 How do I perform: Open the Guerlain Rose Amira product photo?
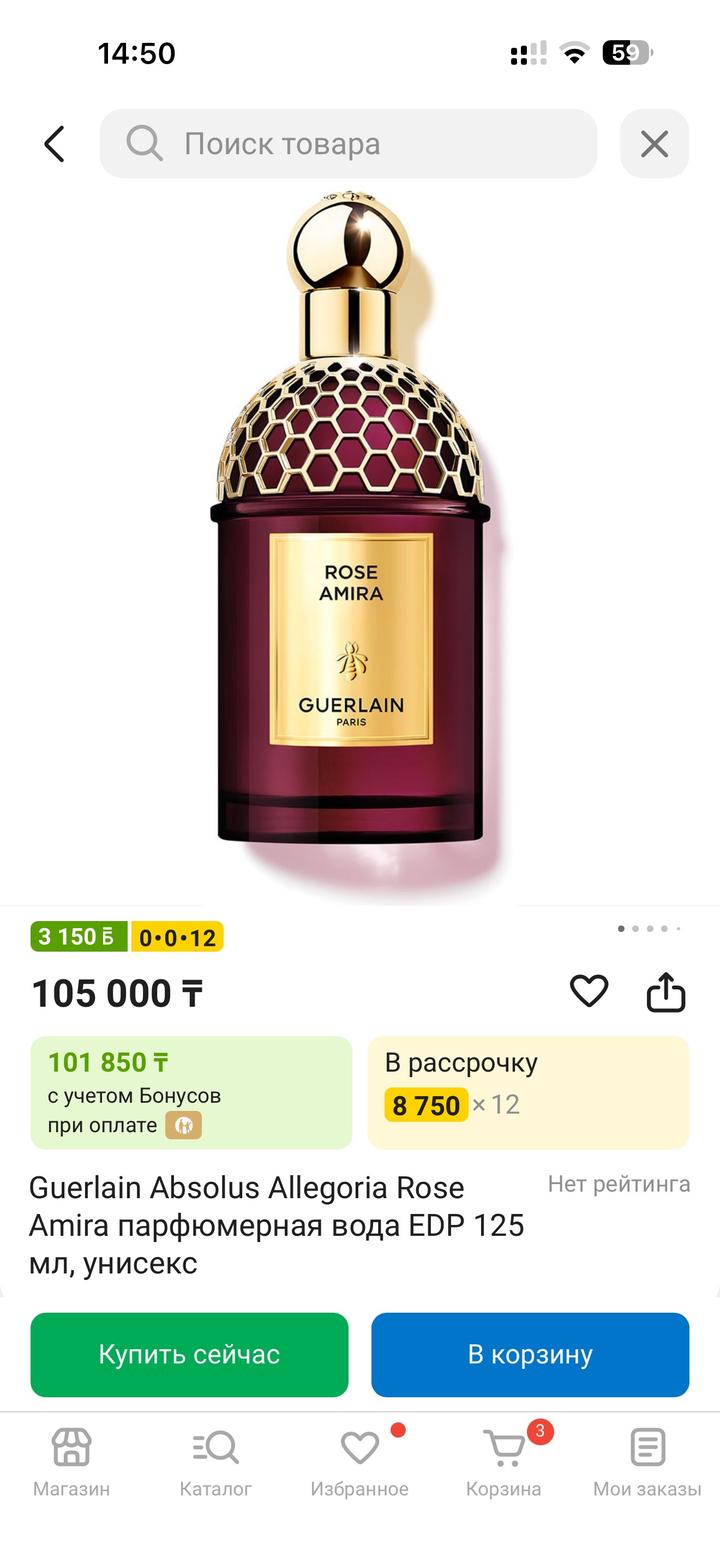click(x=350, y=540)
